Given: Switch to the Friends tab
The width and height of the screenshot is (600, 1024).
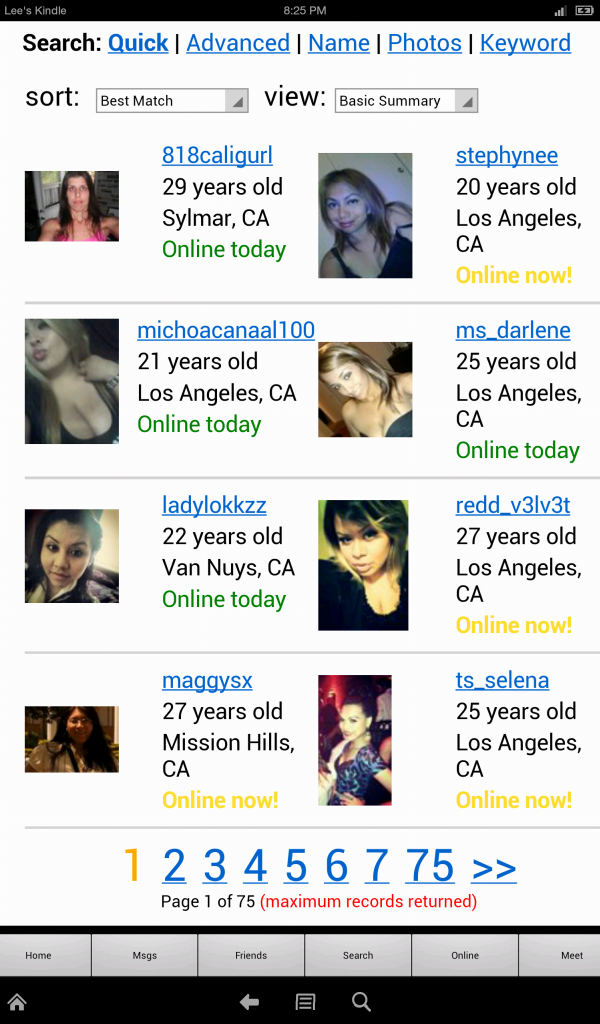Looking at the screenshot, I should [251, 955].
